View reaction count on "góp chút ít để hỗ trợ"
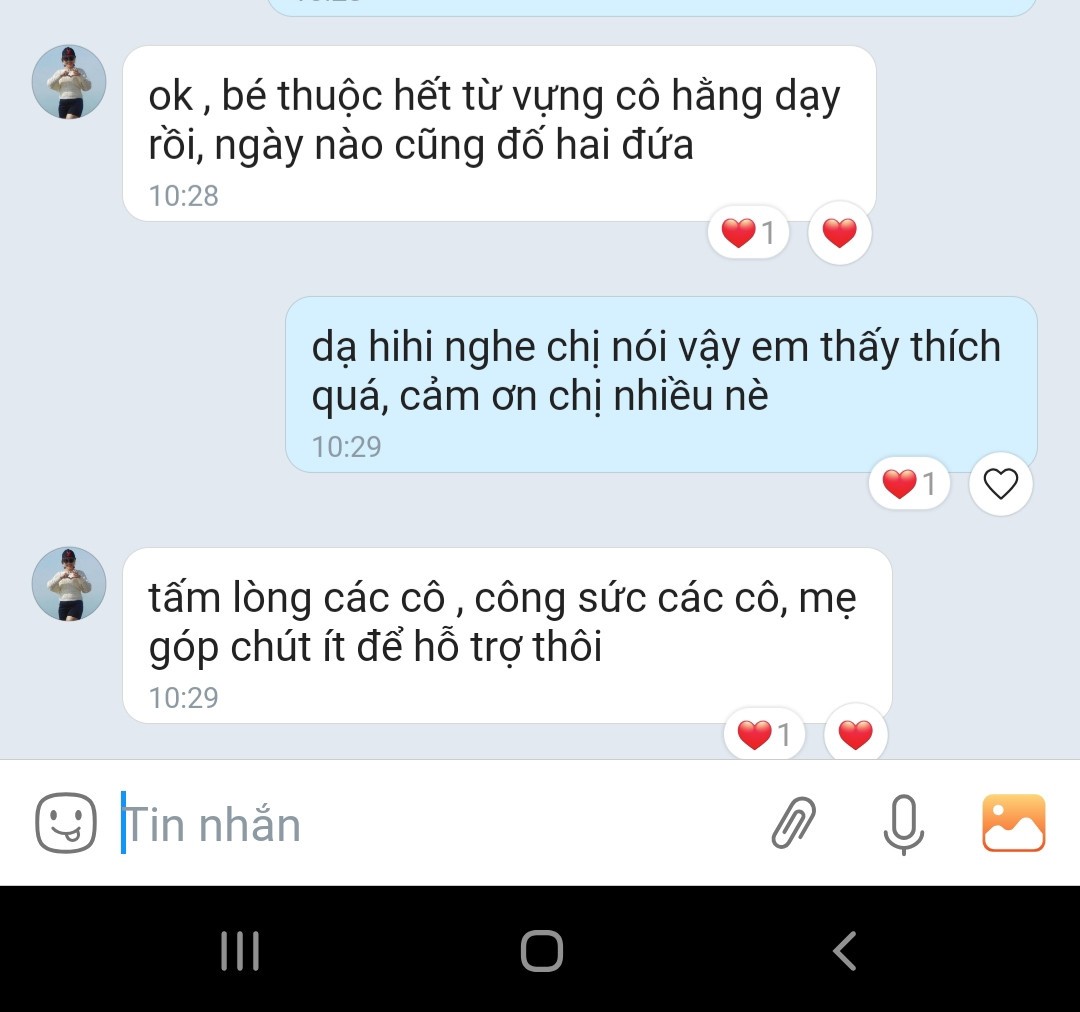Viewport: 1080px width, 1012px height. click(765, 735)
